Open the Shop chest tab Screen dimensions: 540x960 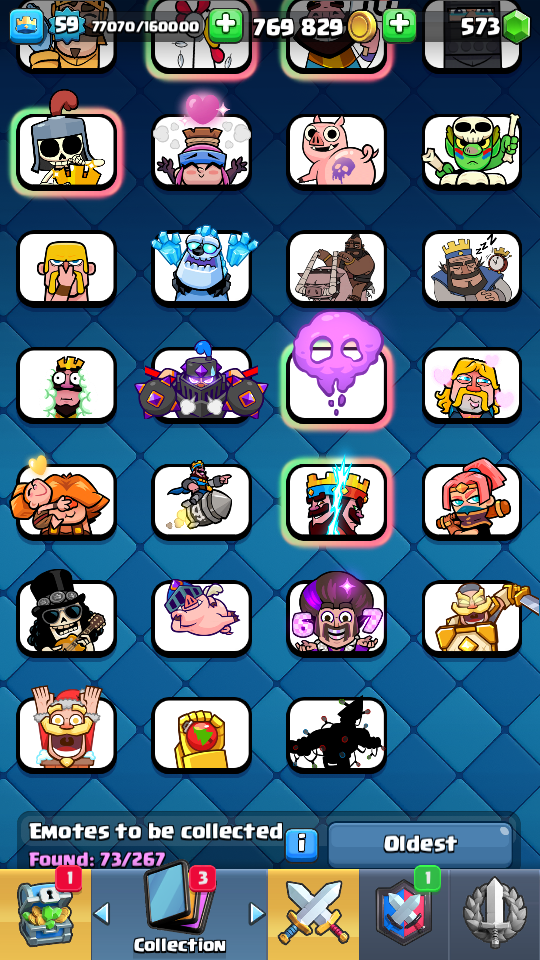[45, 914]
